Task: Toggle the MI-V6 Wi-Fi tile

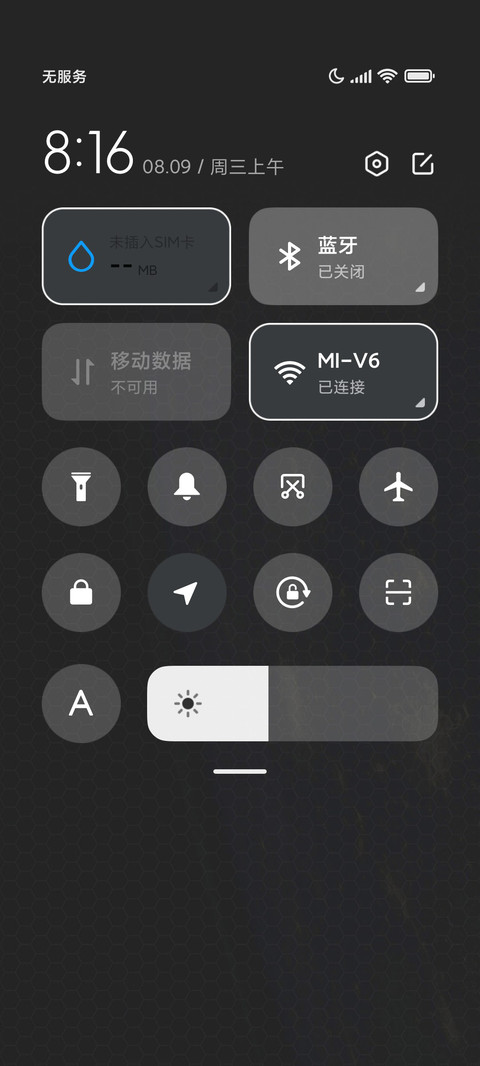Action: [343, 372]
